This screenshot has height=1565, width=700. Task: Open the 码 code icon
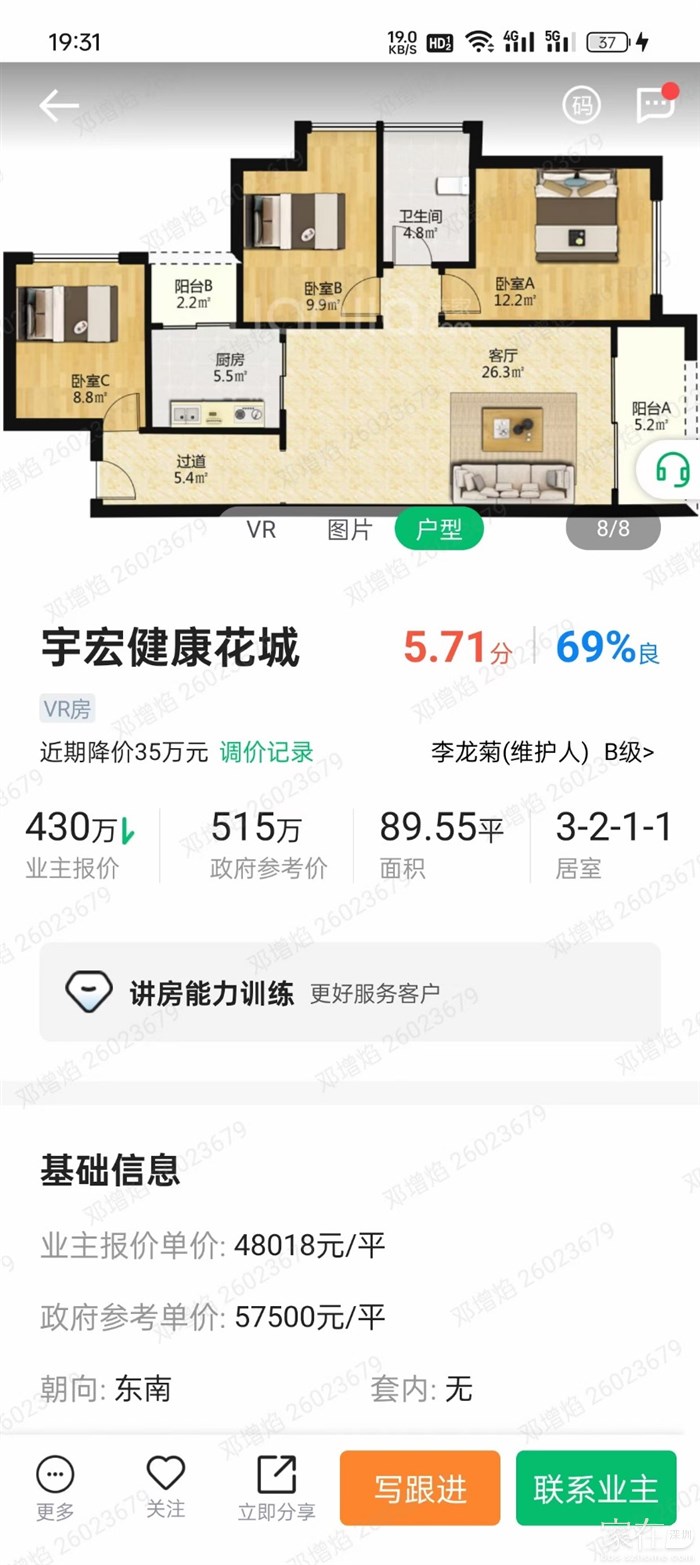(x=582, y=104)
